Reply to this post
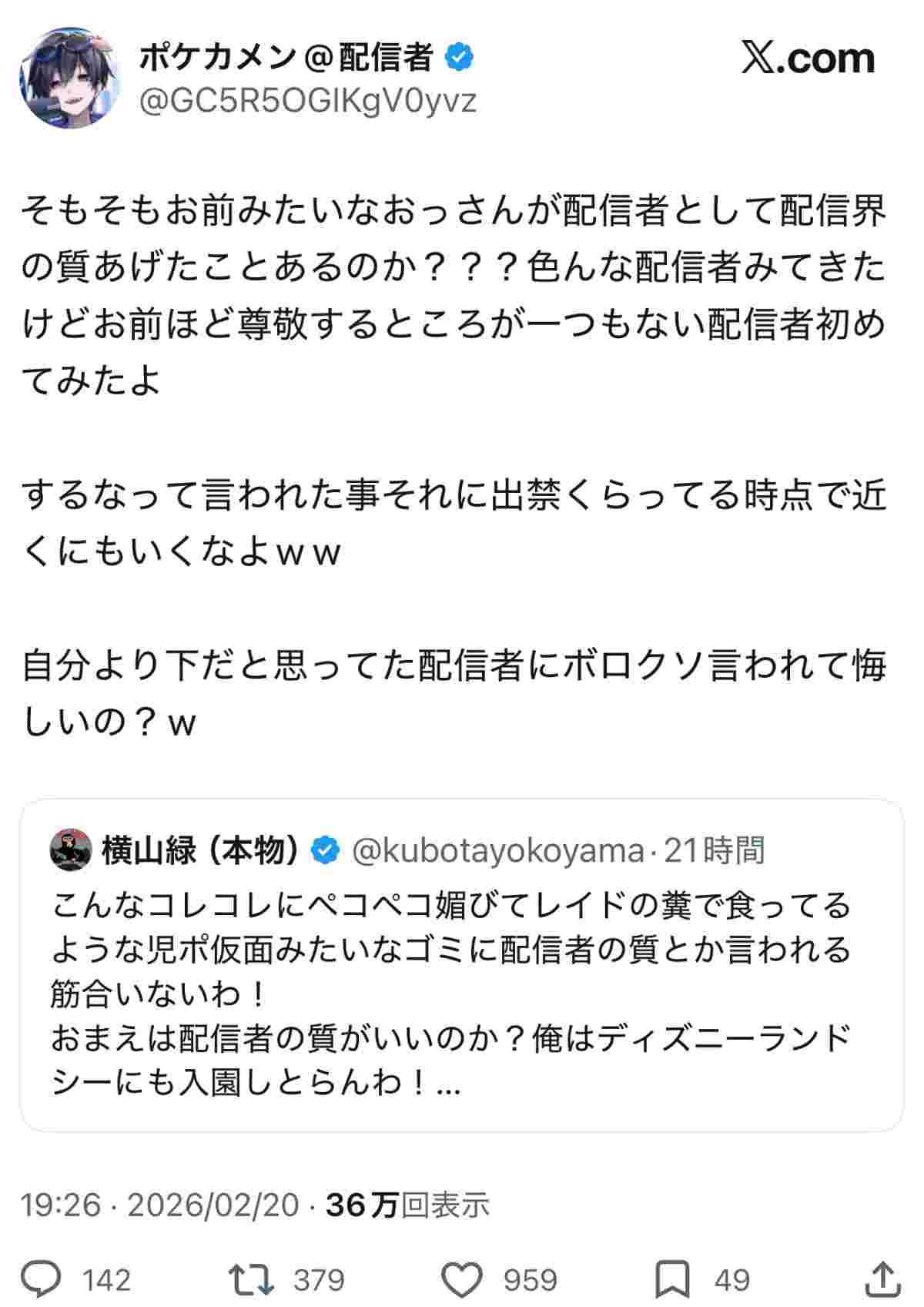 [41, 1279]
